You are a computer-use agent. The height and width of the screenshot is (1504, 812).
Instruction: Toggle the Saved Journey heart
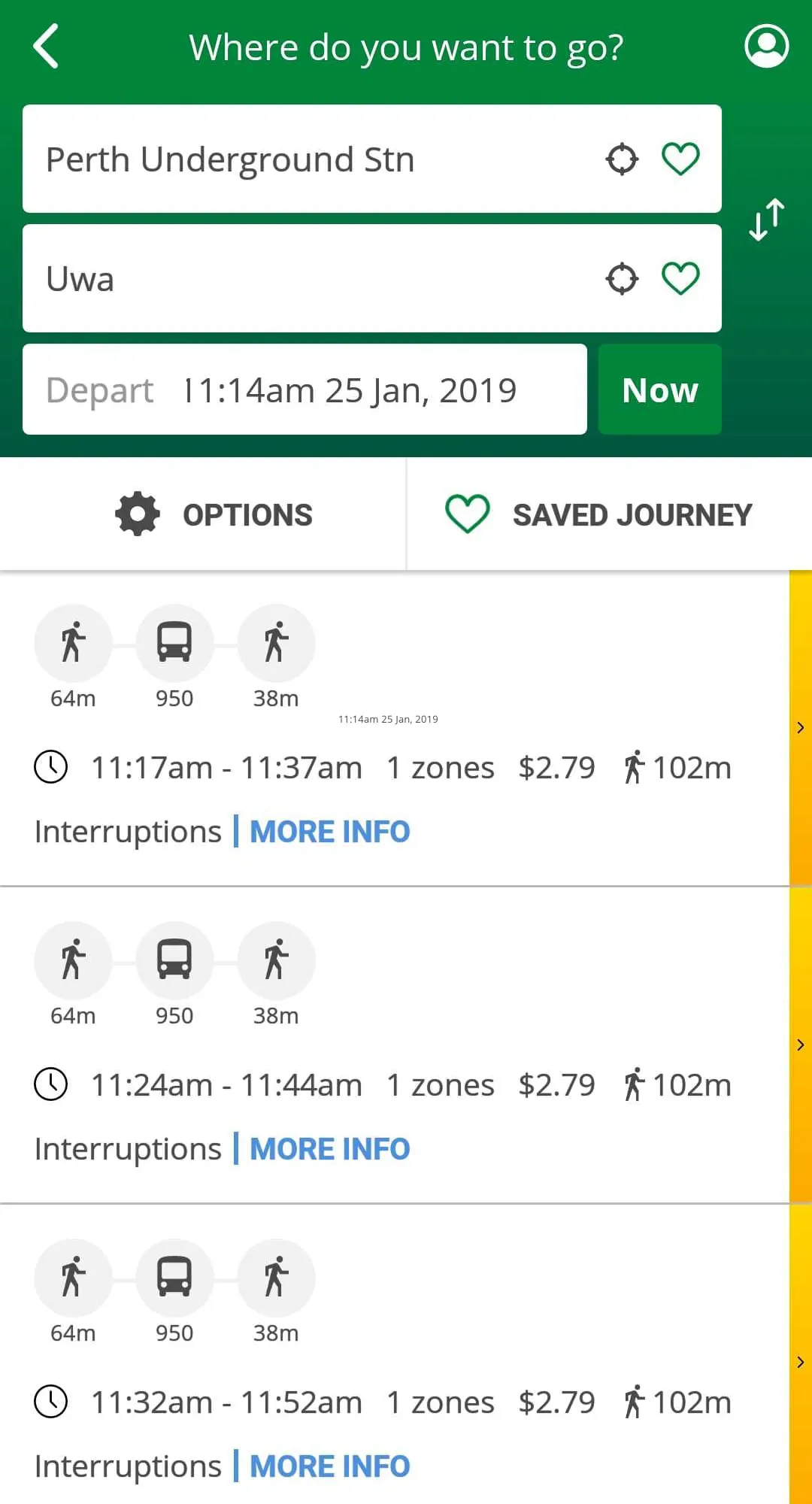coord(467,514)
